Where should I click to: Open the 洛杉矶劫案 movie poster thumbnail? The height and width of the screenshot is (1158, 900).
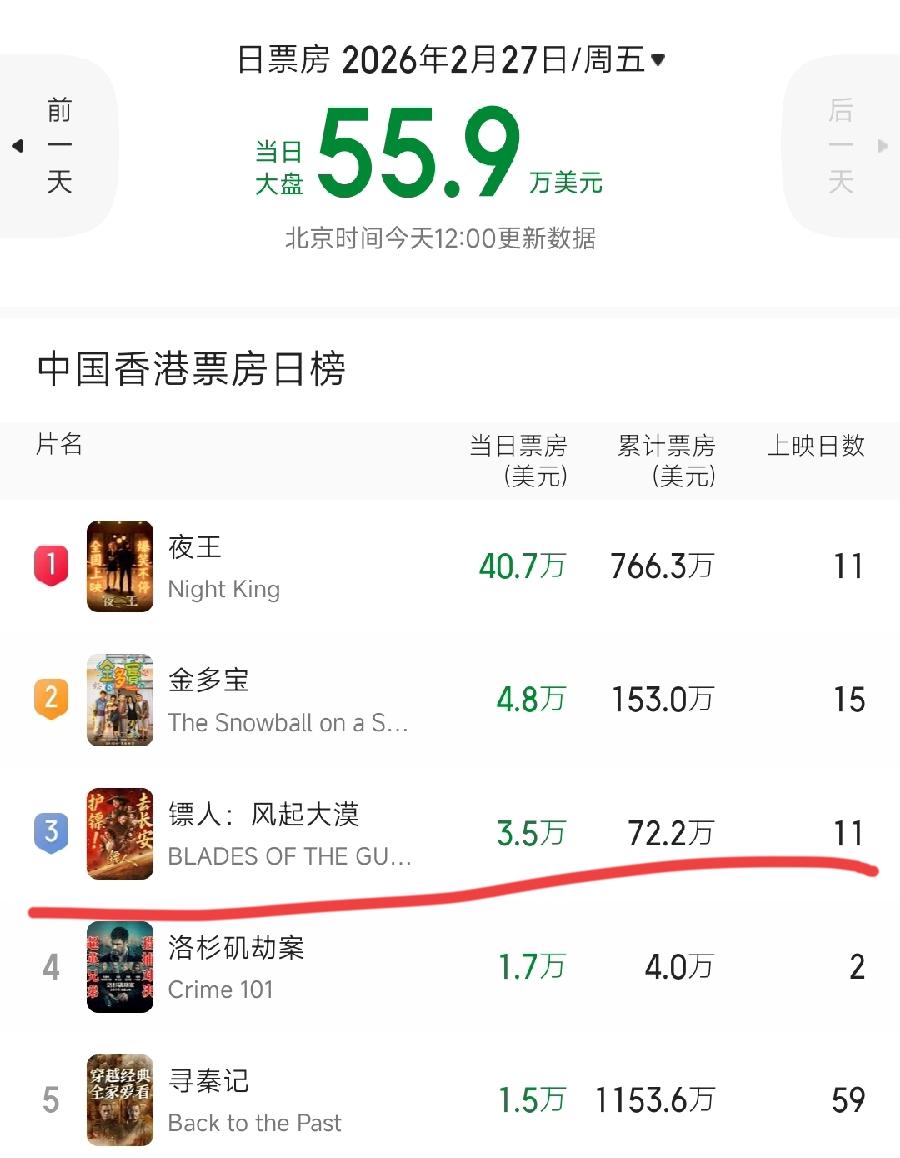coord(120,968)
